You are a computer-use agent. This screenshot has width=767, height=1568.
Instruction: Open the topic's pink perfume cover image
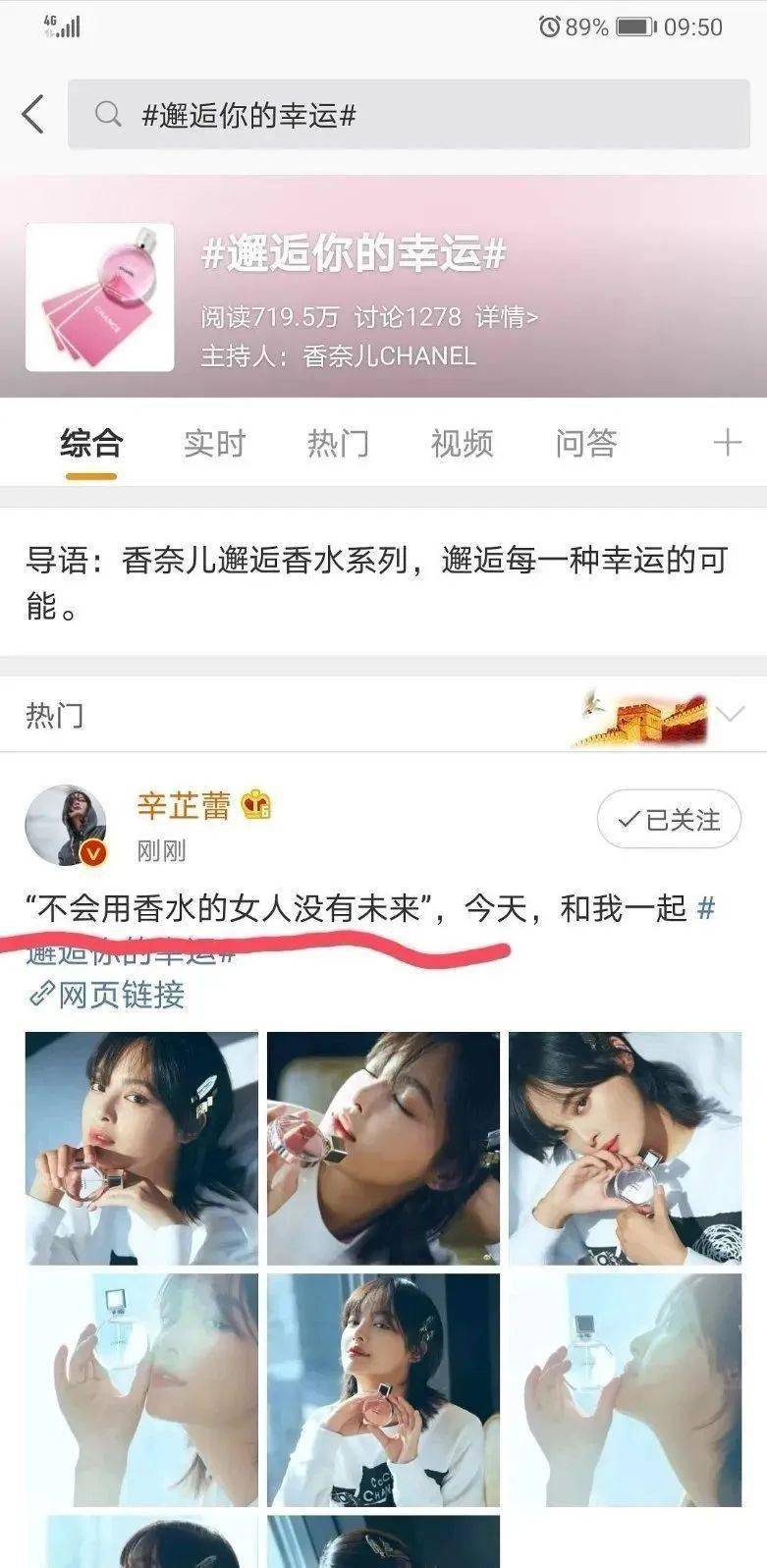[100, 297]
